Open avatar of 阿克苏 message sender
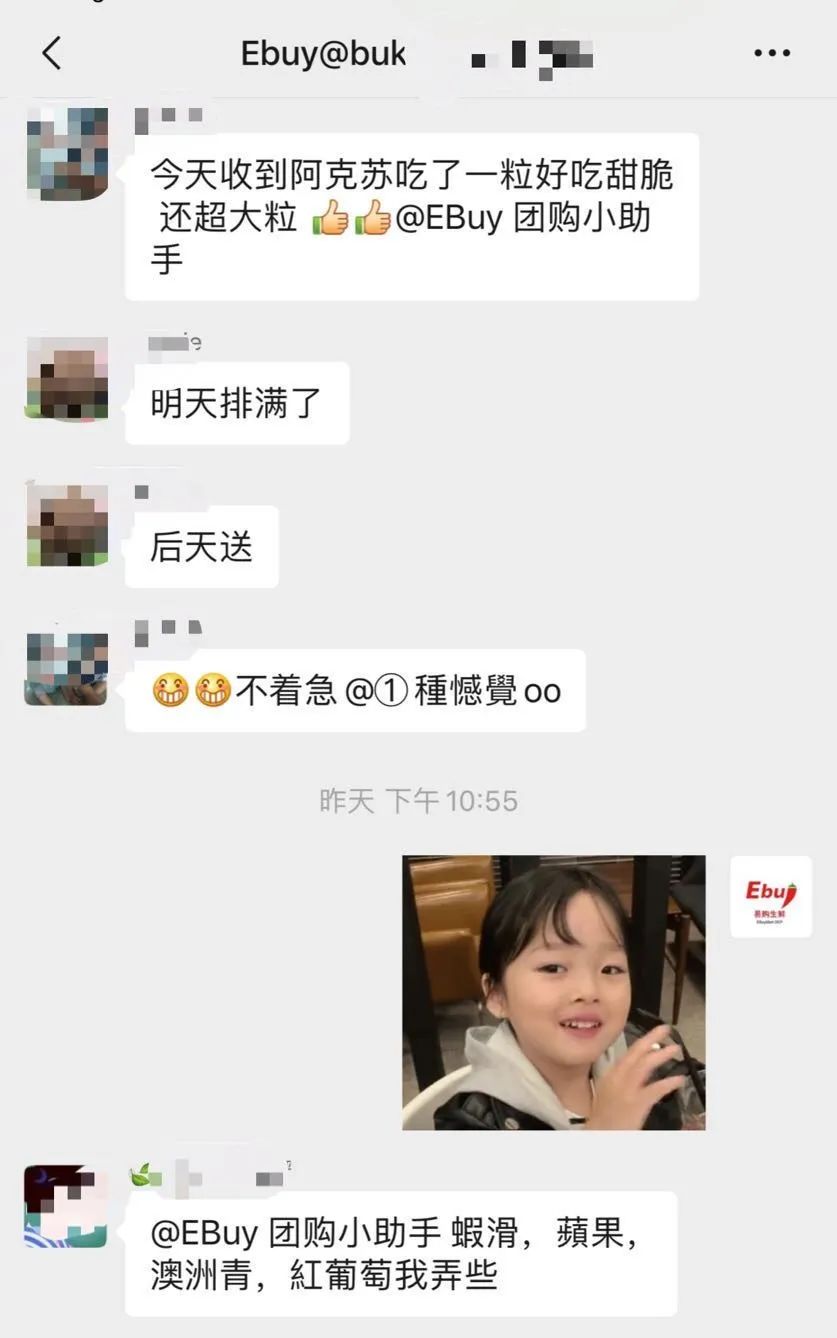This screenshot has height=1338, width=837. click(x=67, y=154)
